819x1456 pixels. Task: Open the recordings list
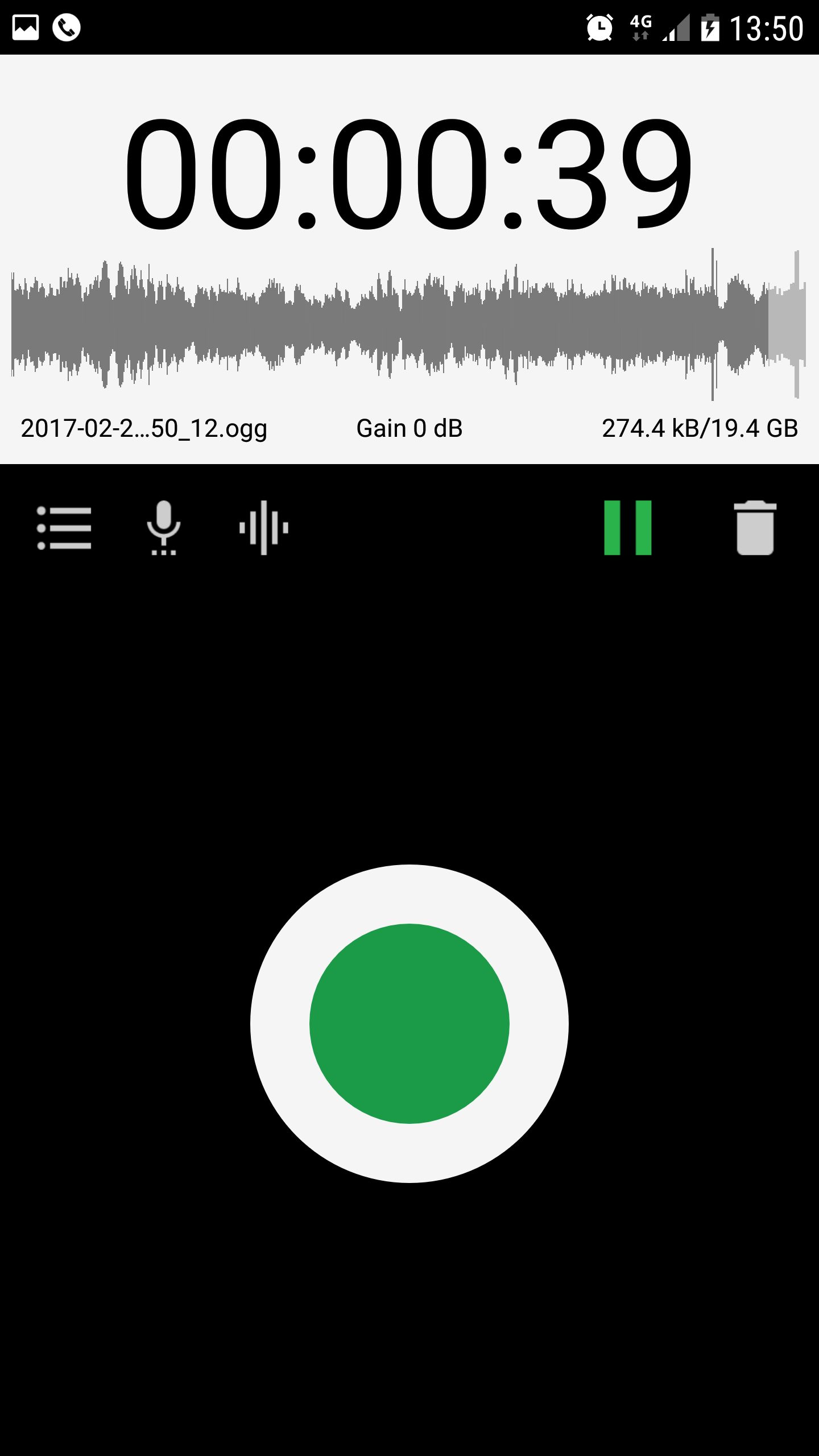pos(64,528)
